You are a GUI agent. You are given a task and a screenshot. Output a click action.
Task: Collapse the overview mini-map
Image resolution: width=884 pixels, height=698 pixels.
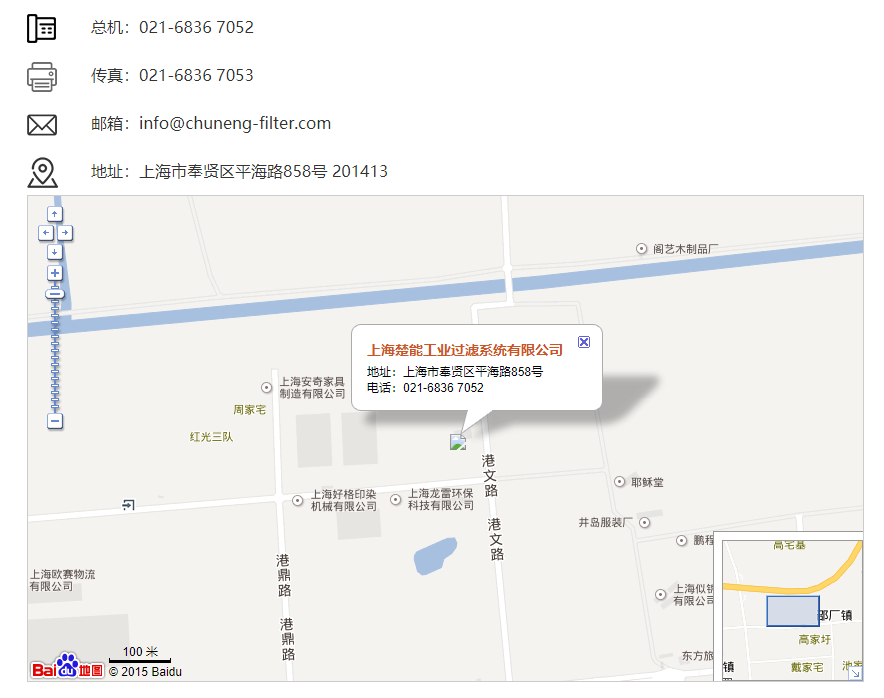tap(855, 674)
